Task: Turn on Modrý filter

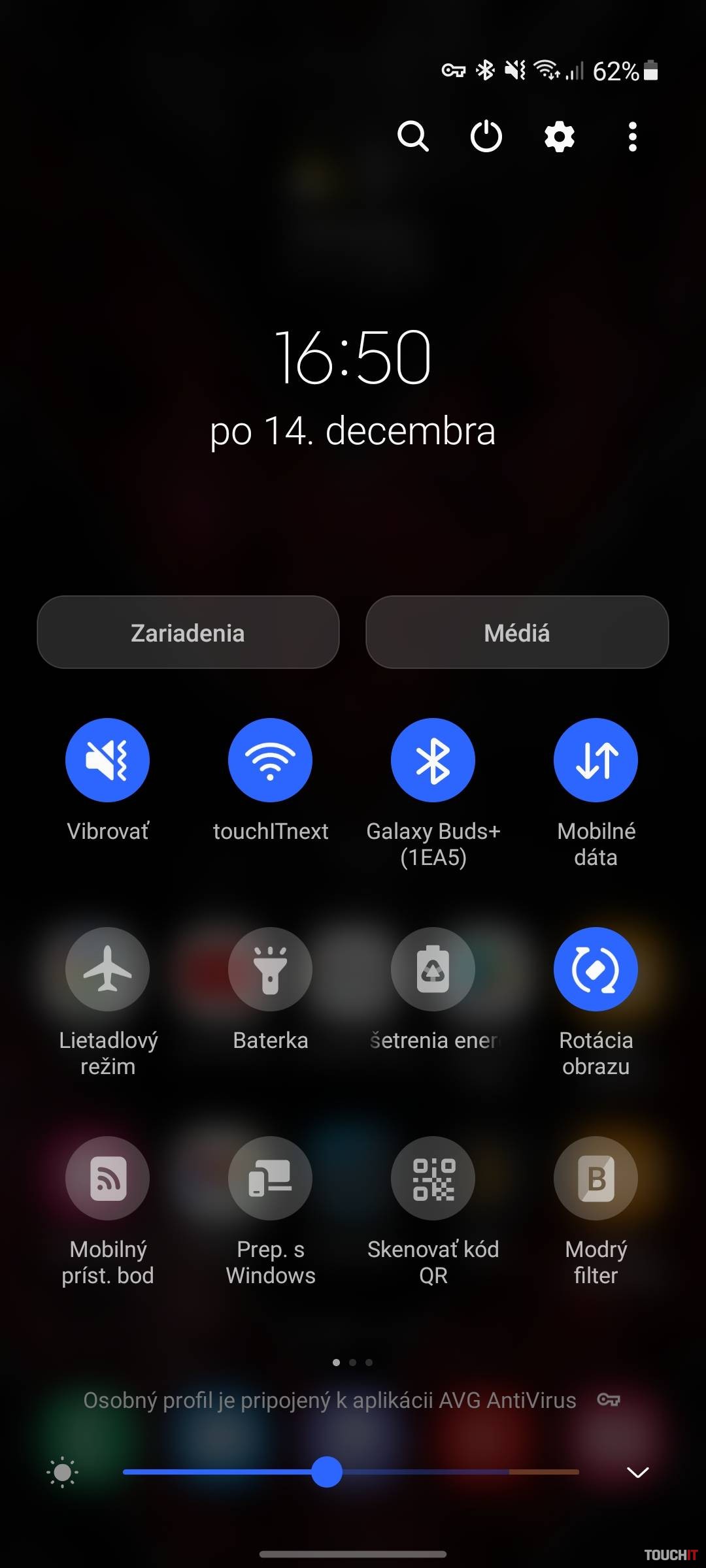Action: click(x=596, y=1178)
